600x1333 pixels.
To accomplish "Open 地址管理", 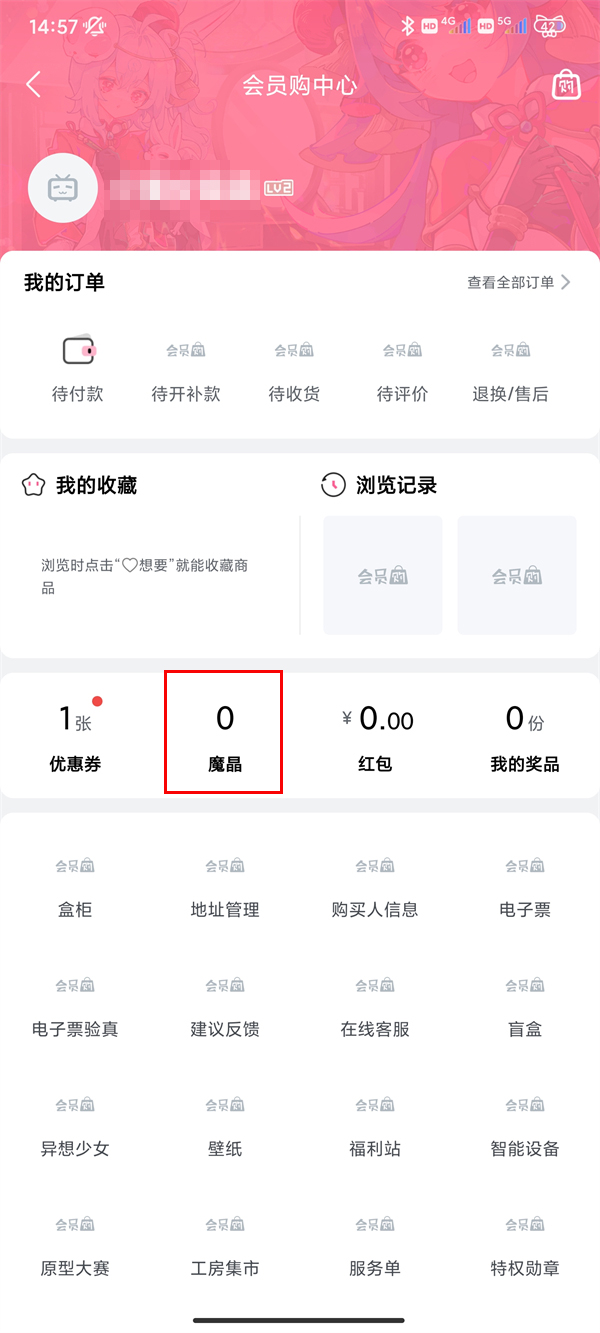I will pos(225,888).
